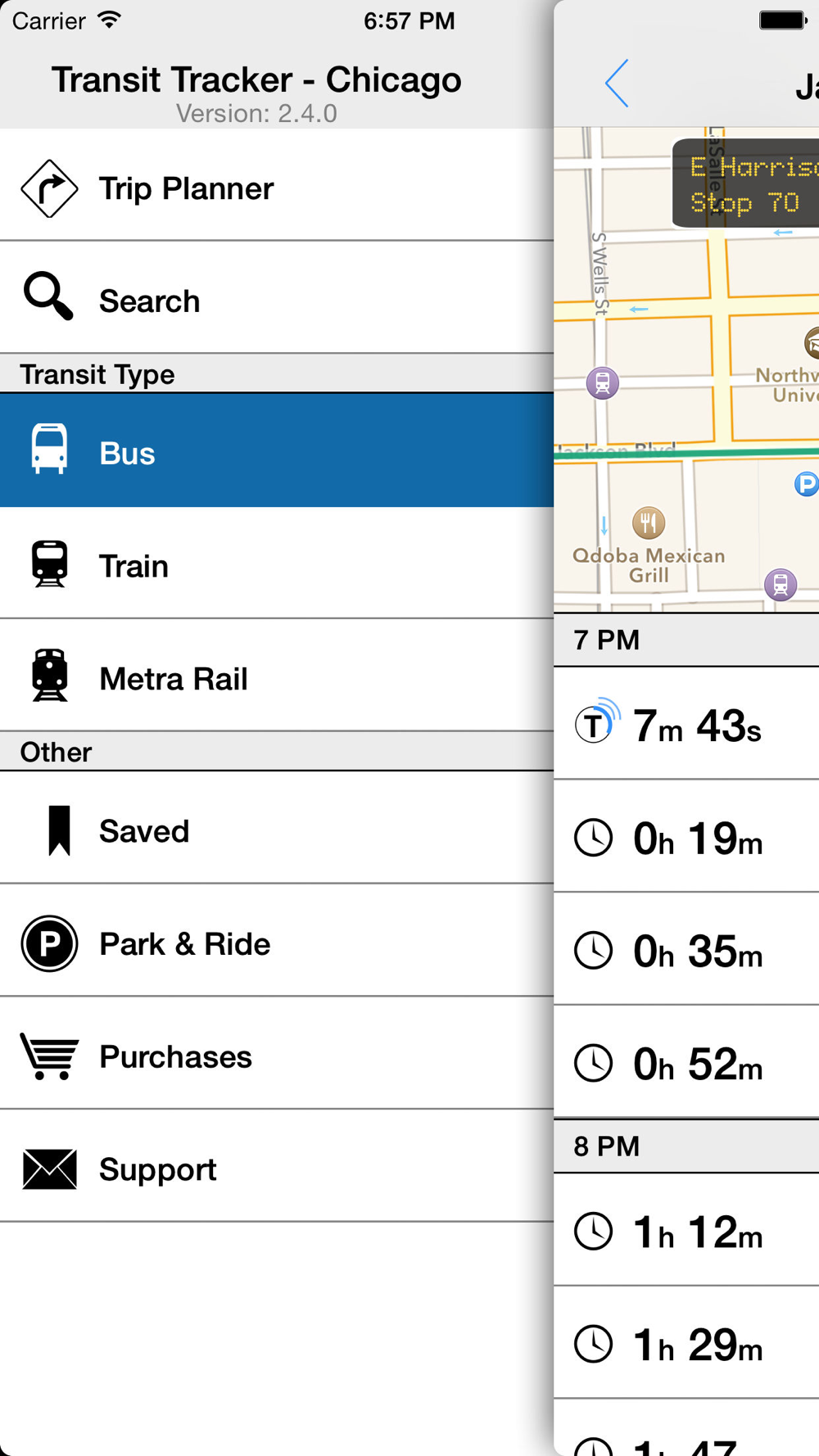The width and height of the screenshot is (819, 1456).
Task: Open the 1h 29m arrival entry
Action: coord(686,1343)
